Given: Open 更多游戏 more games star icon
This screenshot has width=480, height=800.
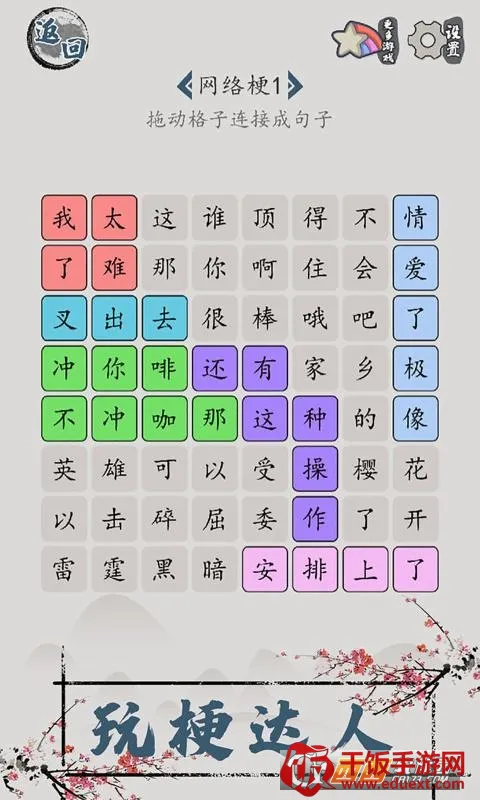Looking at the screenshot, I should point(365,39).
